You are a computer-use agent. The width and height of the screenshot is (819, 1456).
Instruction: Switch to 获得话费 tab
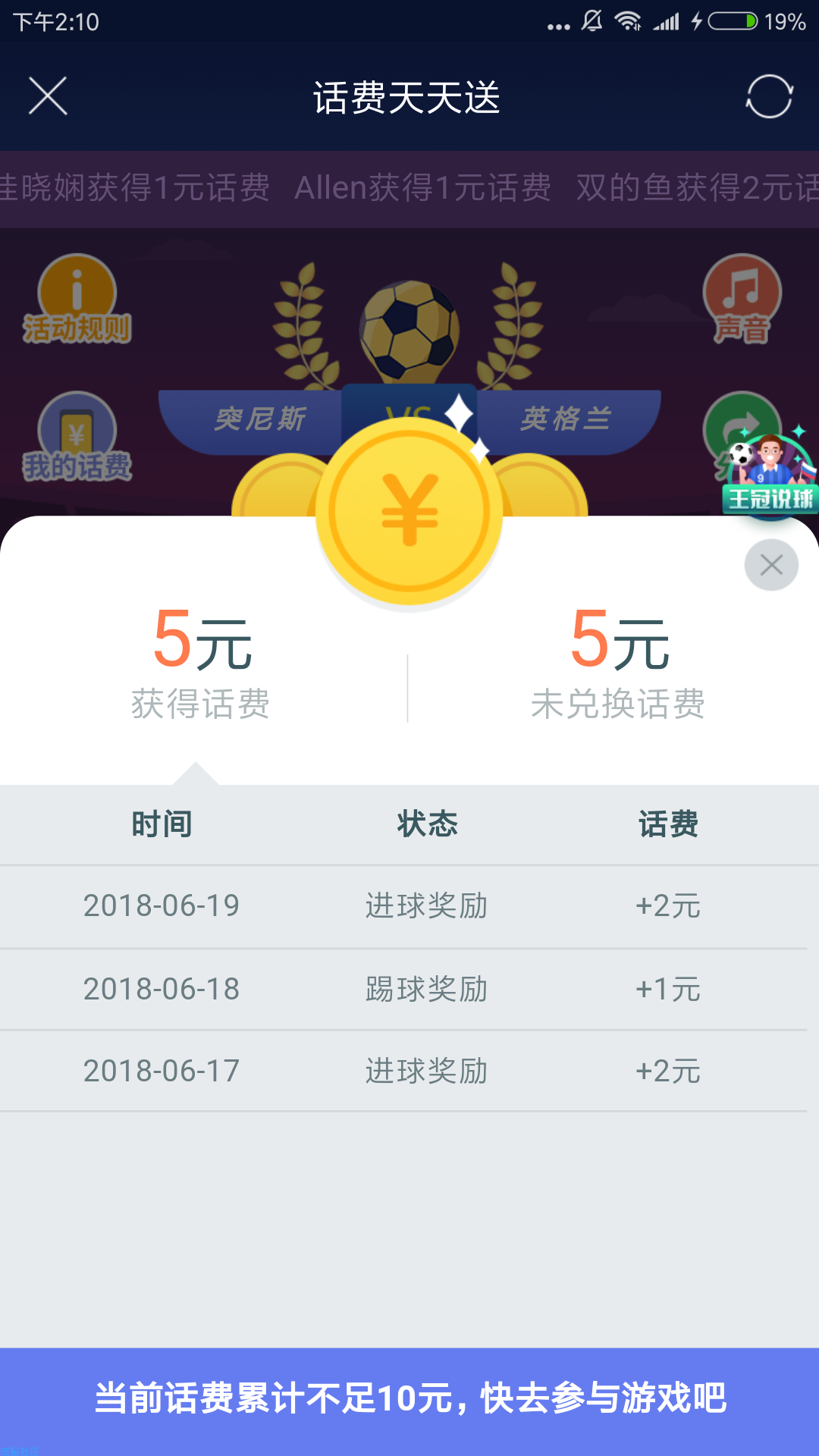pyautogui.click(x=201, y=664)
